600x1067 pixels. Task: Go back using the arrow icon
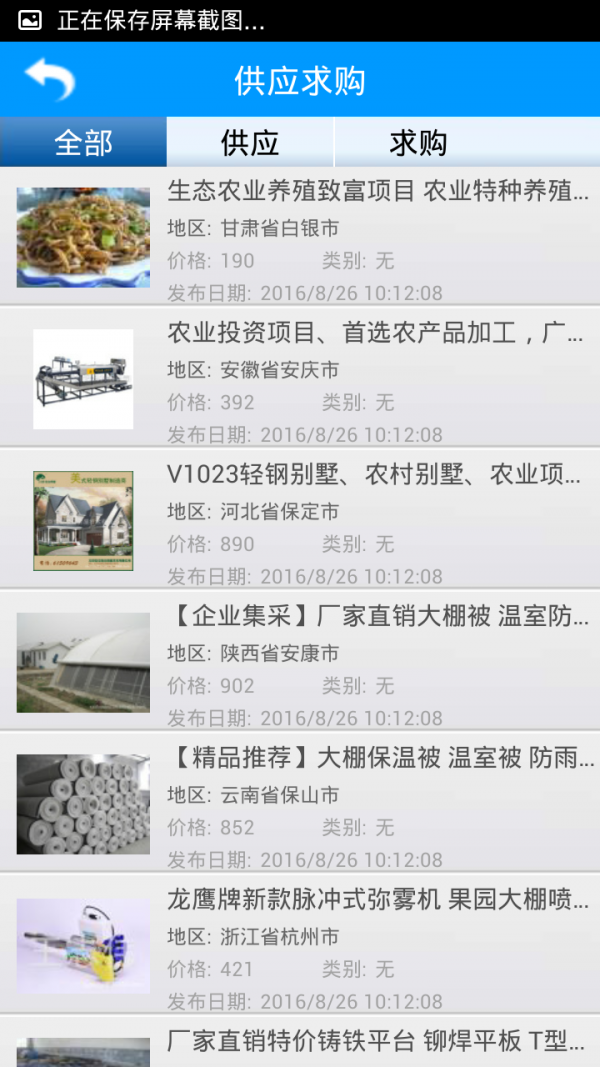point(50,79)
